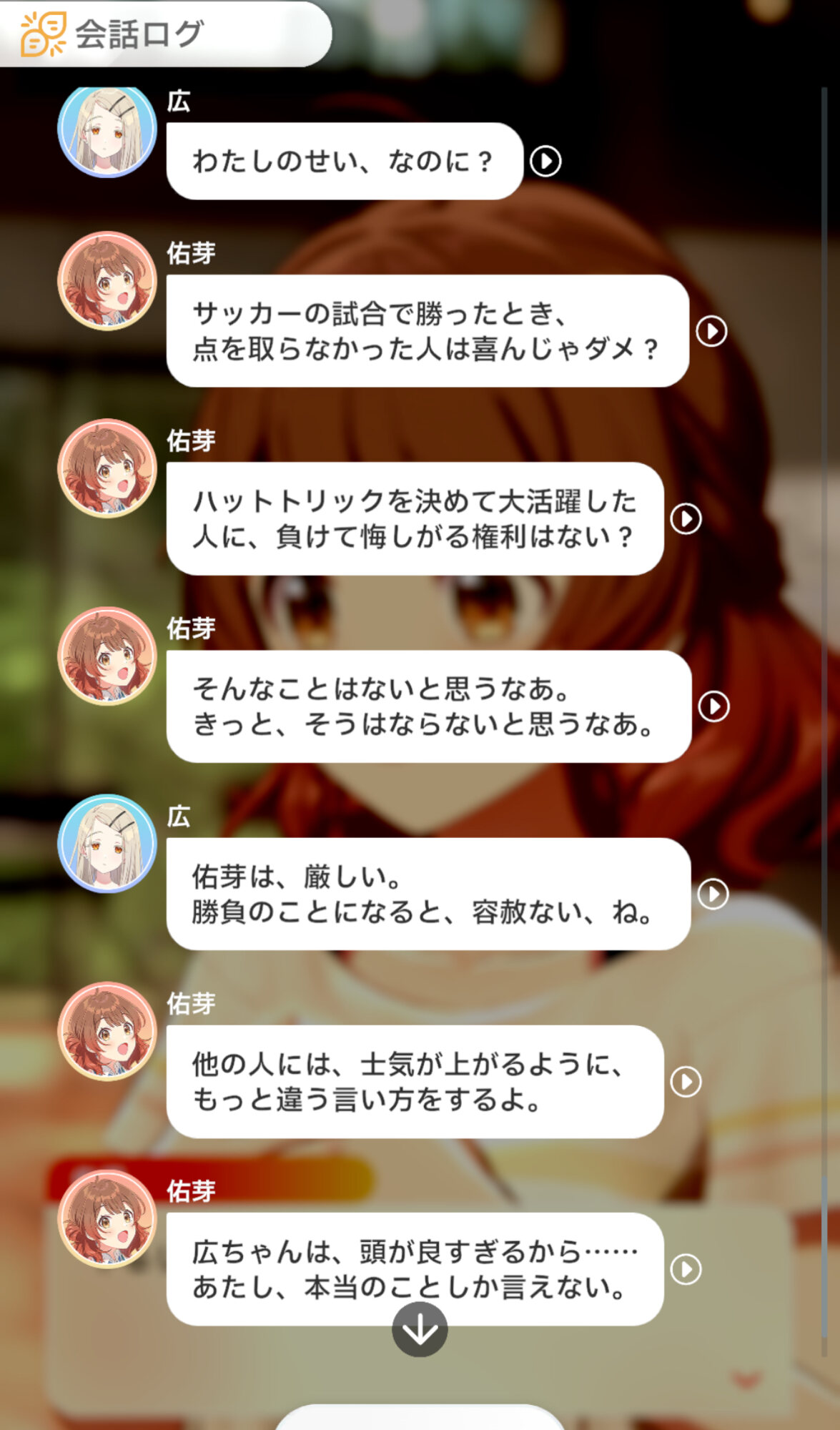Play voice for '他の人には、士気が上がる' line
Screen dimensions: 840x1430
pos(686,1082)
